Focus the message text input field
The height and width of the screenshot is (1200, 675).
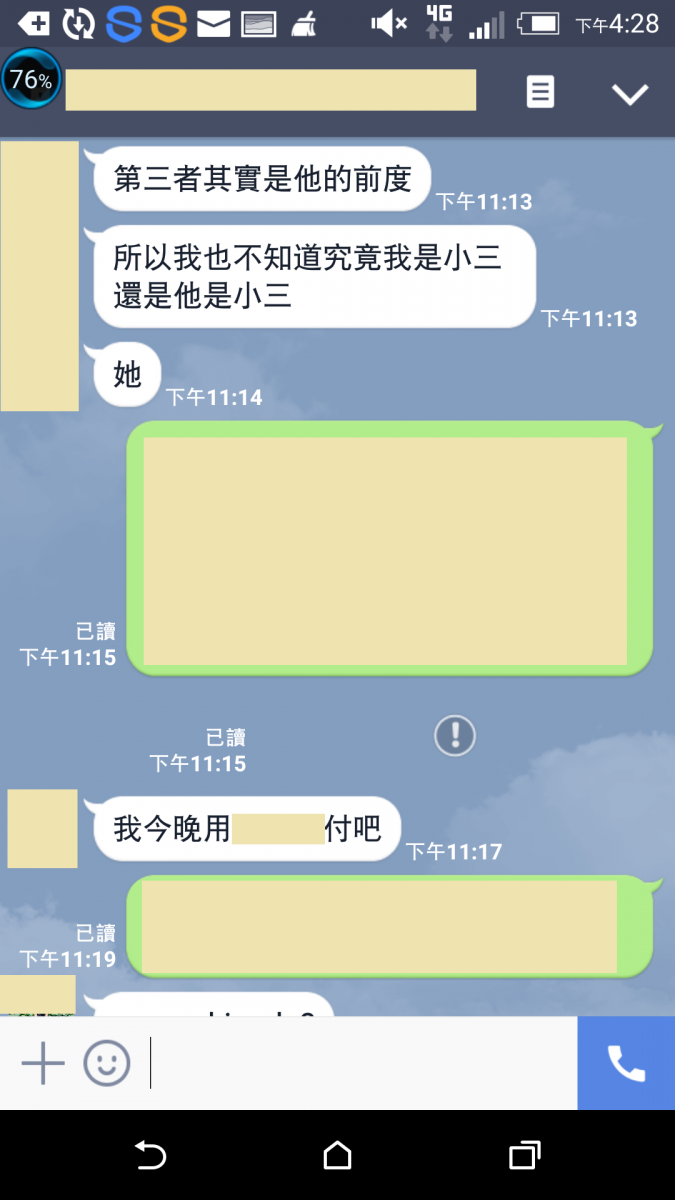point(360,1063)
